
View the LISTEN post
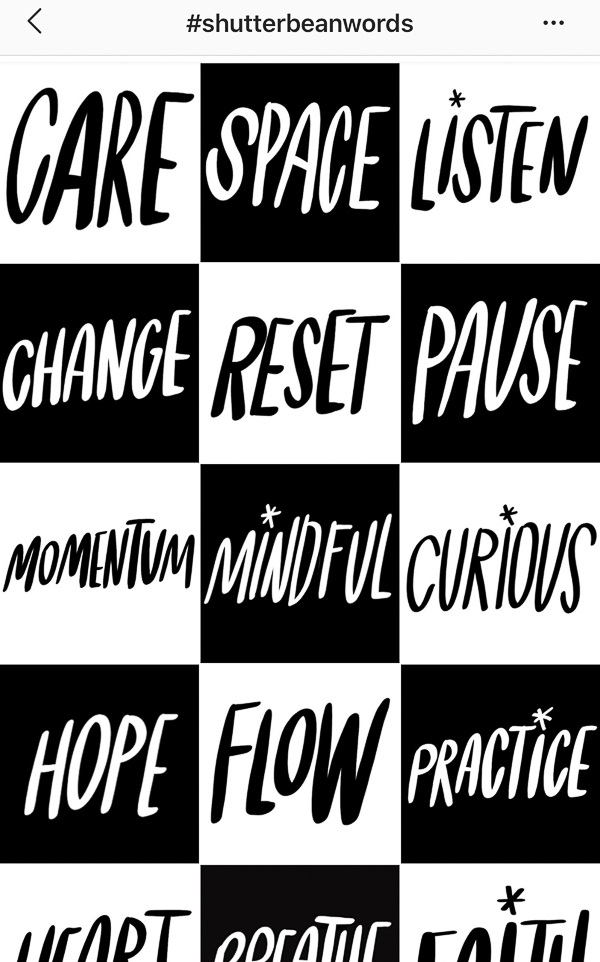click(500, 162)
